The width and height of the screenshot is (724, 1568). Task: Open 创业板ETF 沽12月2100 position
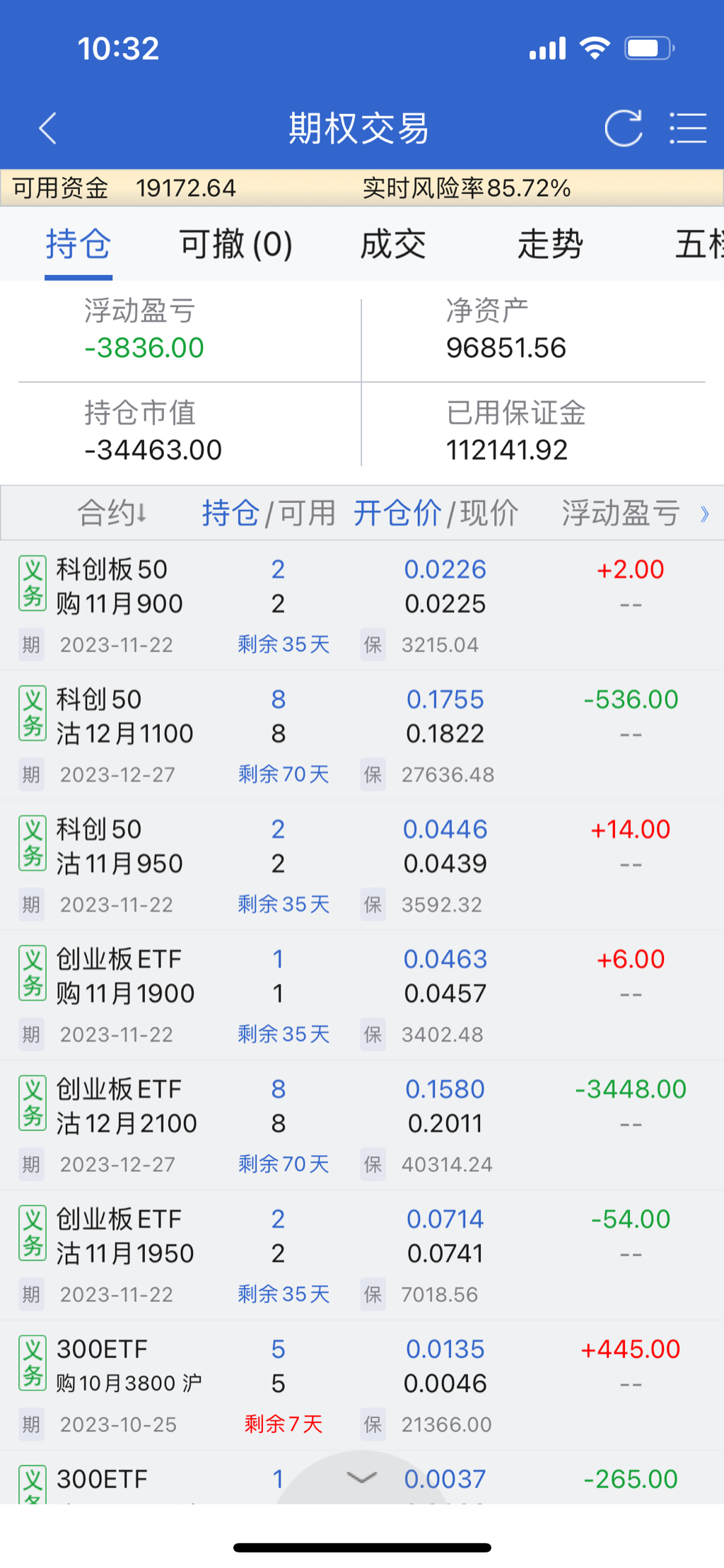pyautogui.click(x=126, y=1107)
